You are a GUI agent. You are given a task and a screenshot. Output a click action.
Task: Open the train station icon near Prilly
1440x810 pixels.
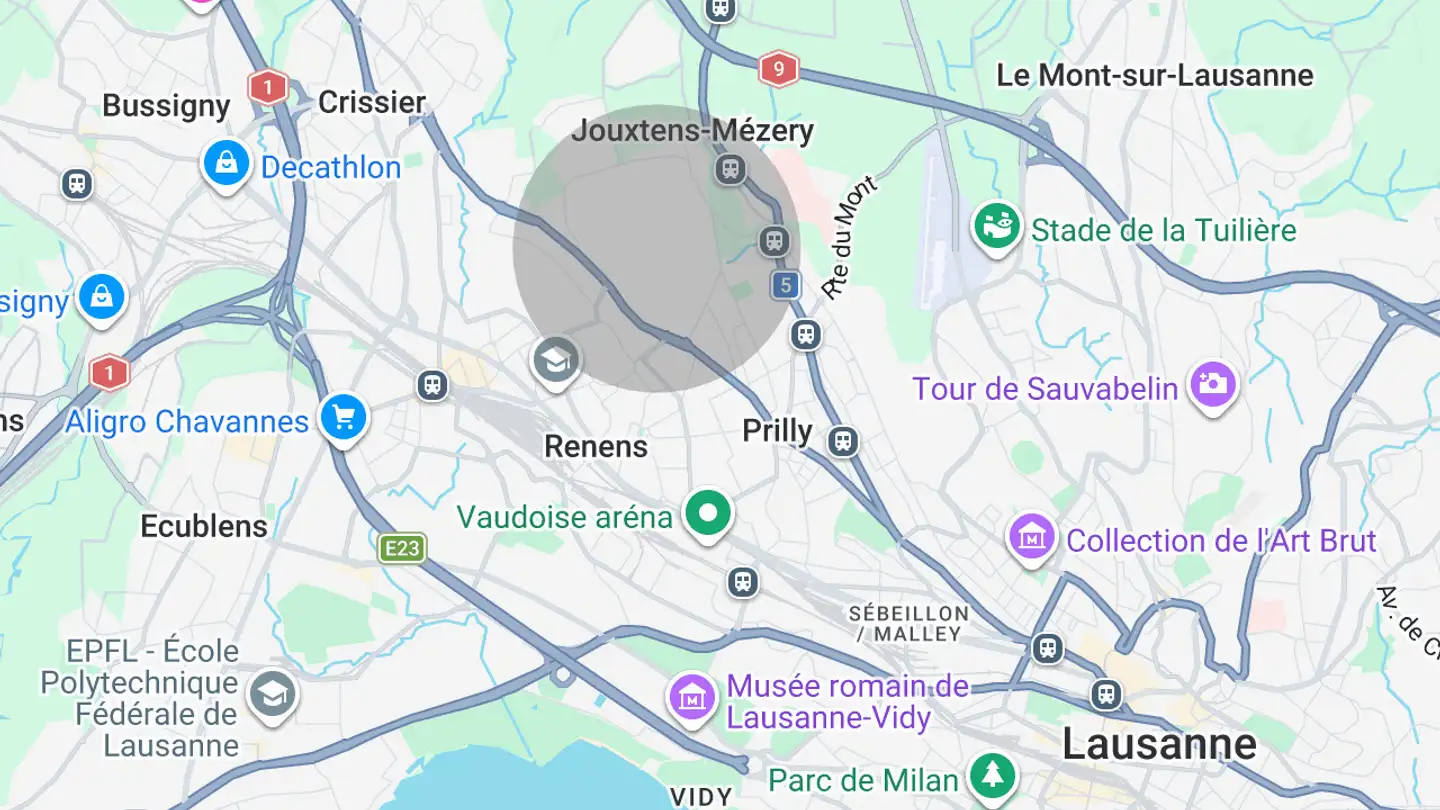point(843,441)
